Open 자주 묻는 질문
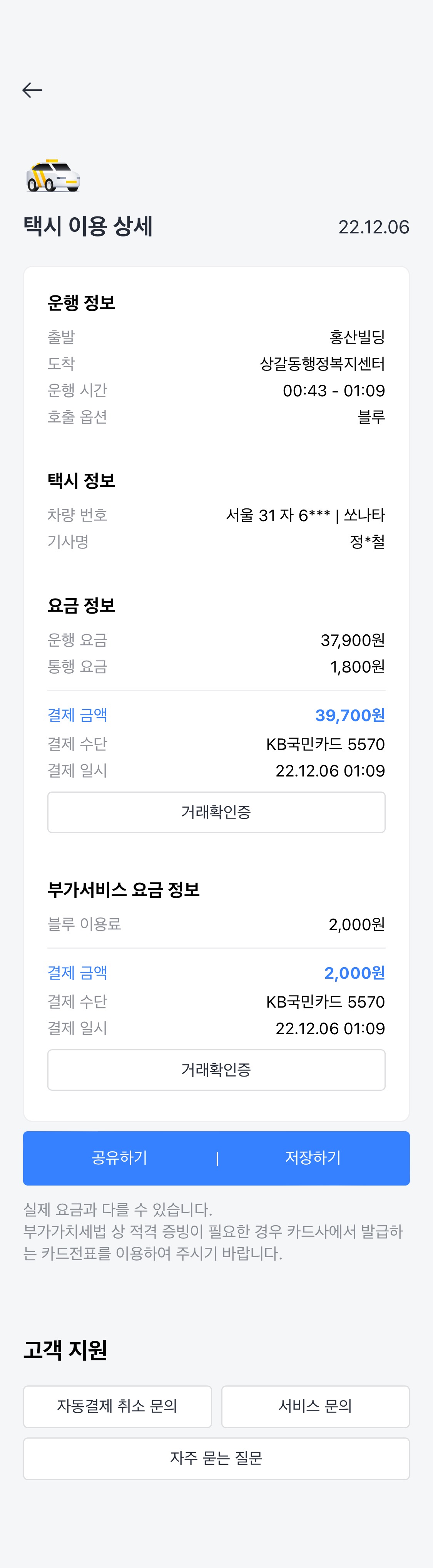Viewport: 433px width, 1568px height. pyautogui.click(x=216, y=1459)
